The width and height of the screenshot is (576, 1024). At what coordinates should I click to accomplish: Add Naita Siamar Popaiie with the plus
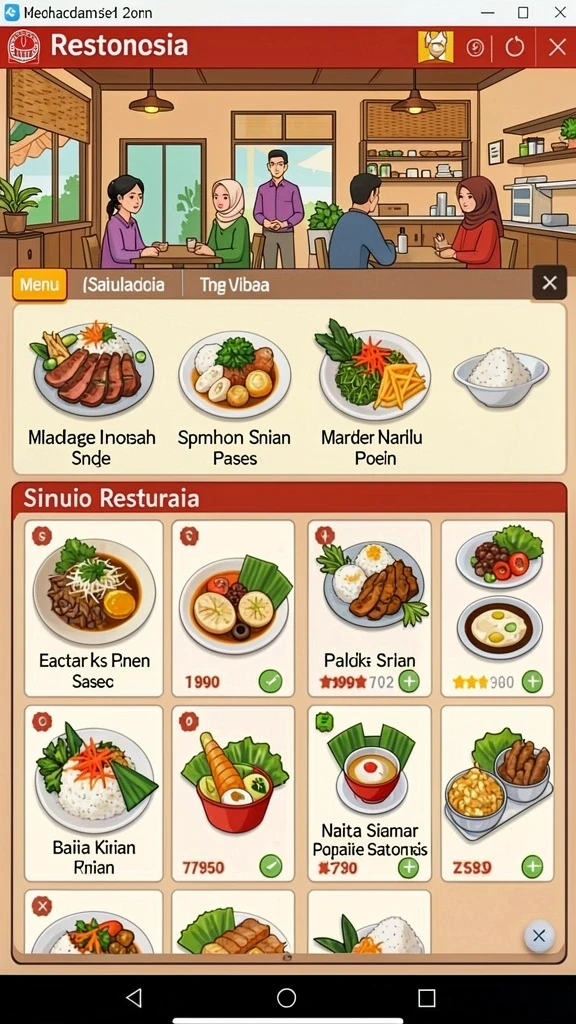[x=409, y=867]
